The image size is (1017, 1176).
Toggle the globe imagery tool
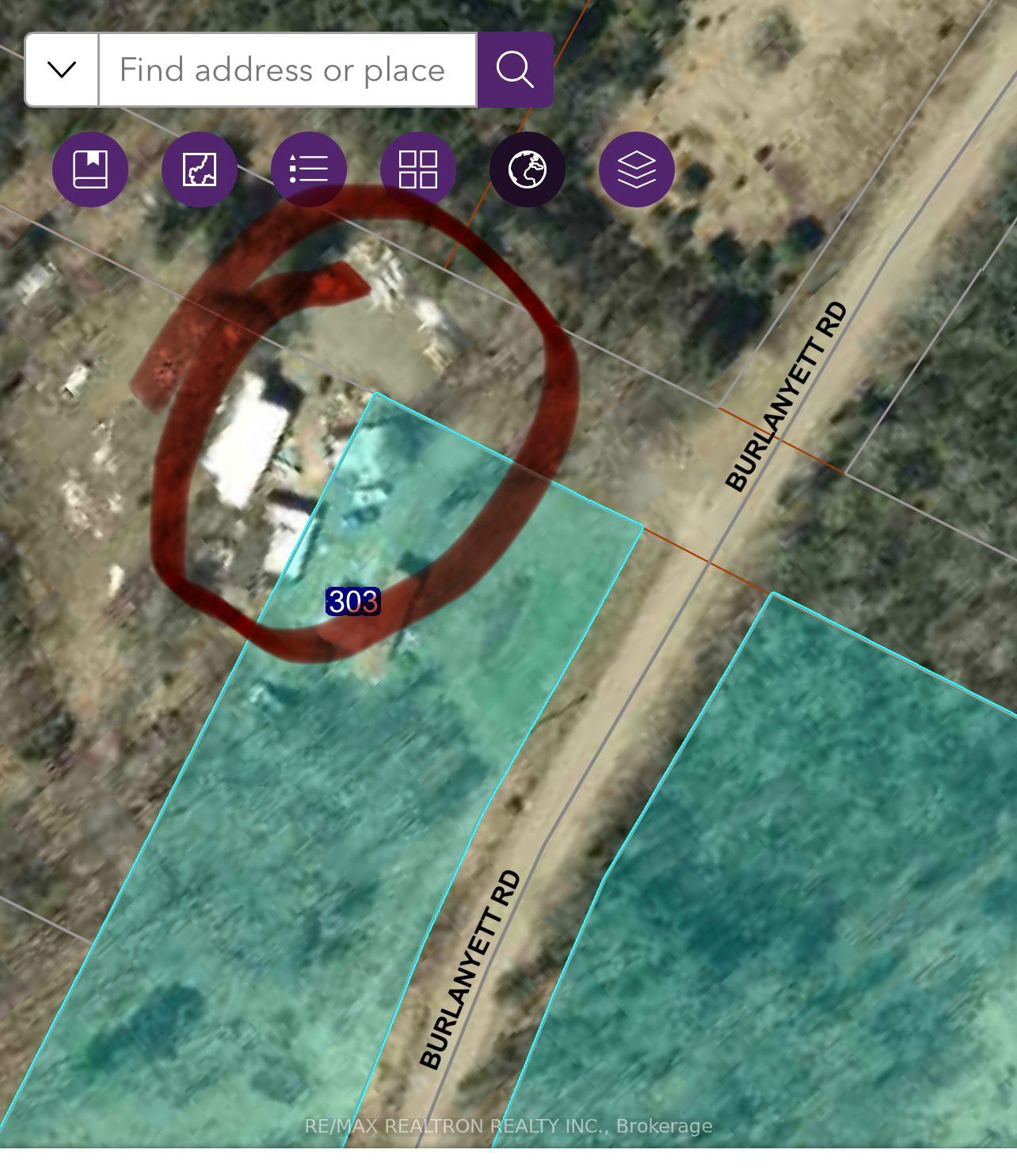tap(528, 169)
